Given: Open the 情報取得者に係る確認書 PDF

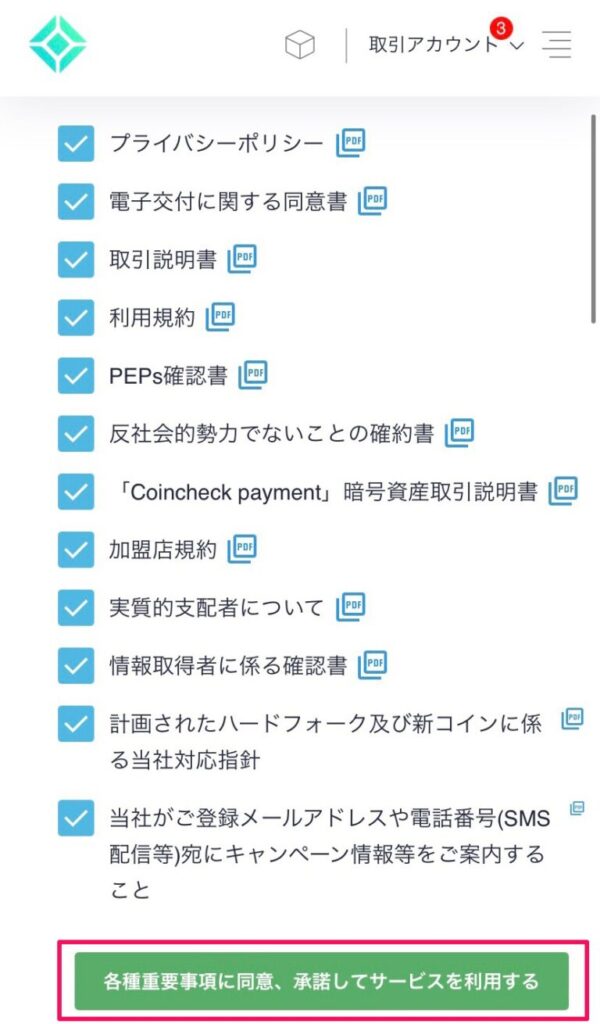Looking at the screenshot, I should [x=372, y=665].
